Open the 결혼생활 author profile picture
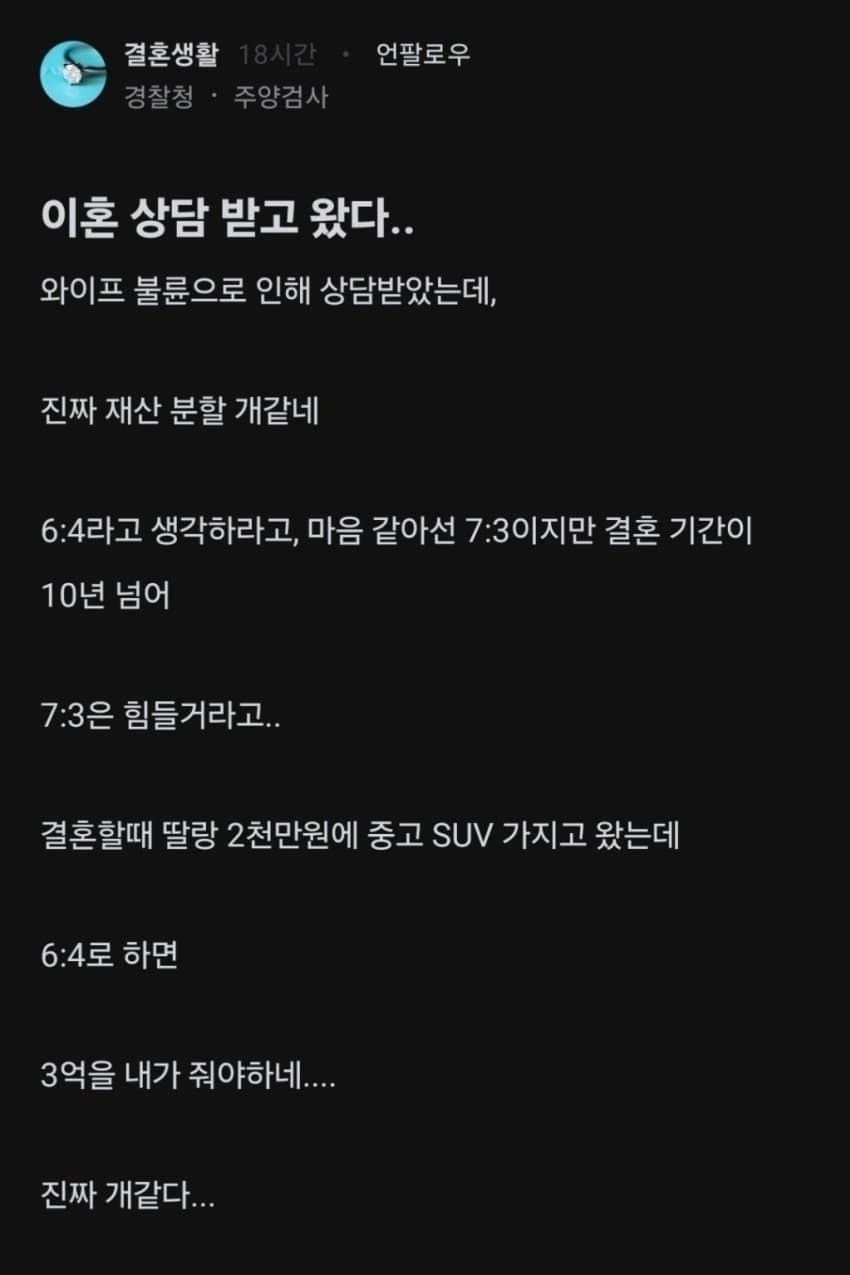The width and height of the screenshot is (850, 1275). click(72, 73)
